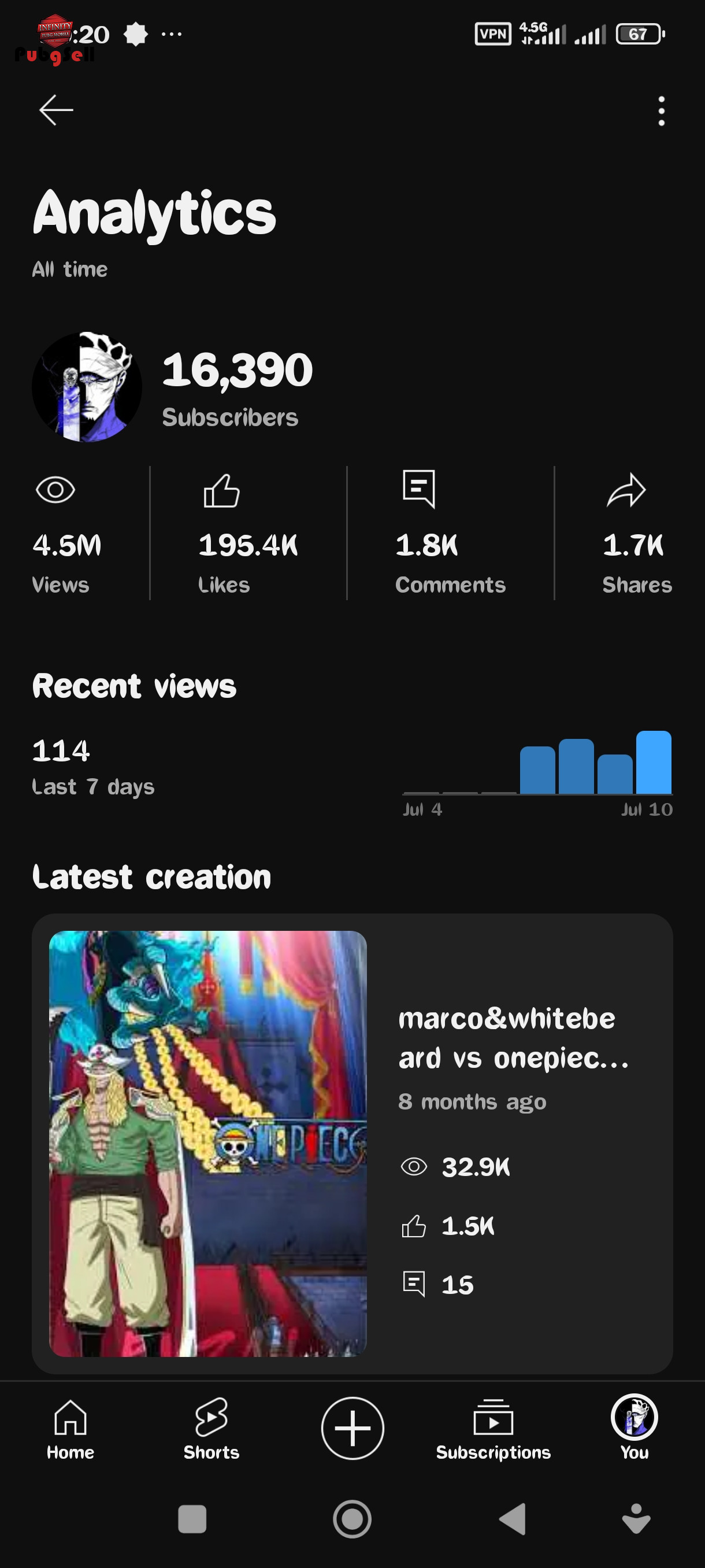Tap the system back triangle
The height and width of the screenshot is (1568, 705).
[x=512, y=1519]
